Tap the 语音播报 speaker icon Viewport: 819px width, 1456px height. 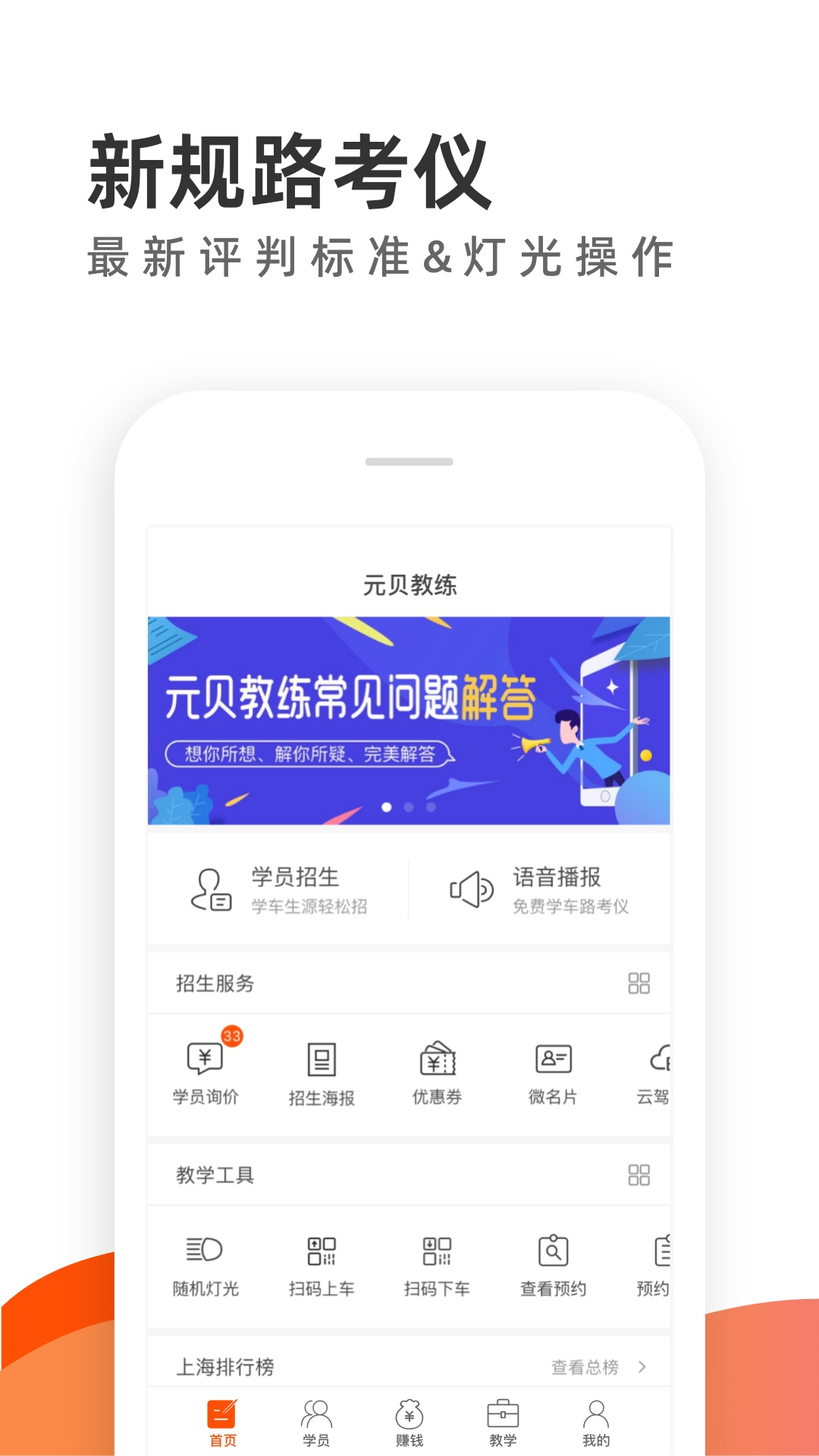[x=470, y=890]
